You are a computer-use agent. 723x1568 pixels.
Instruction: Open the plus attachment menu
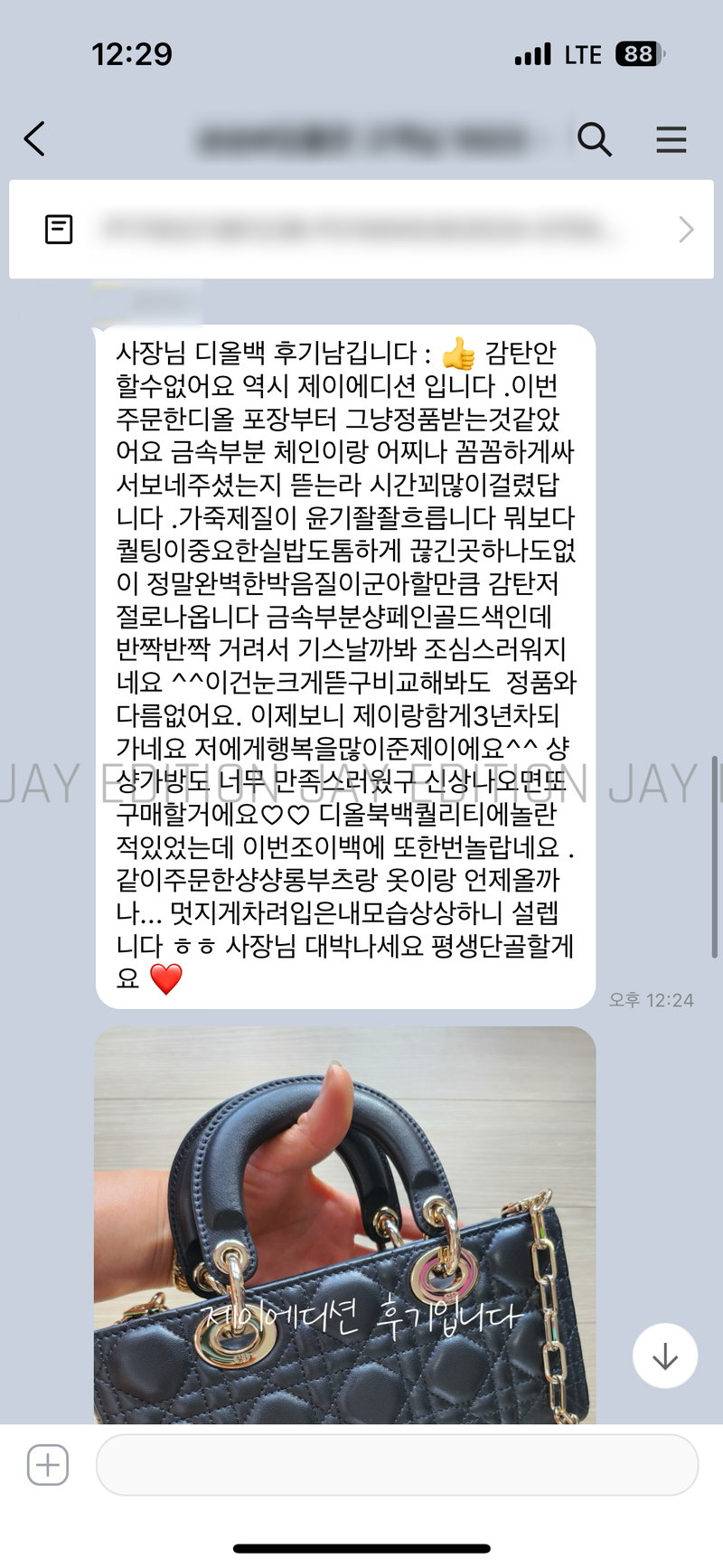pos(48,1464)
